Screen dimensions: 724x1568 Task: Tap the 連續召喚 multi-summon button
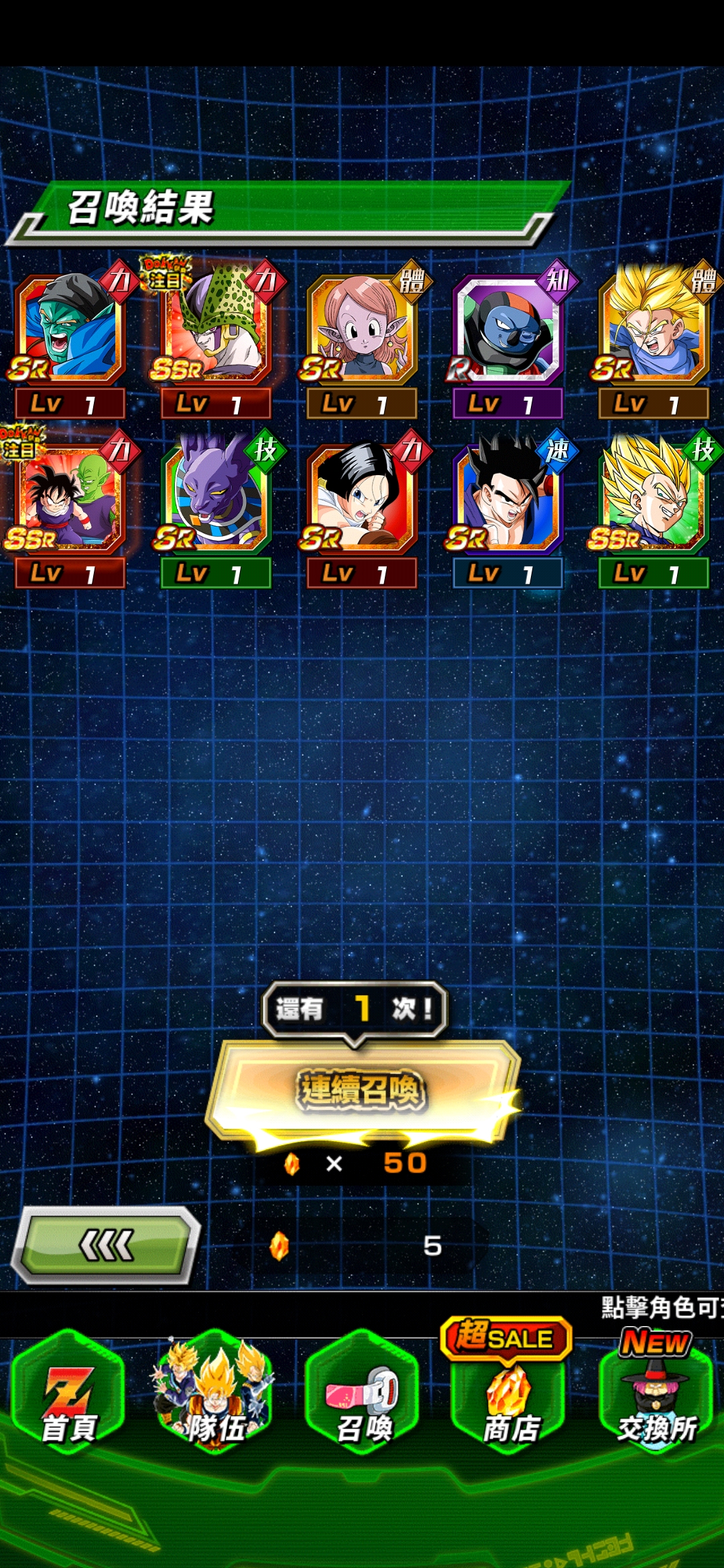click(362, 1089)
